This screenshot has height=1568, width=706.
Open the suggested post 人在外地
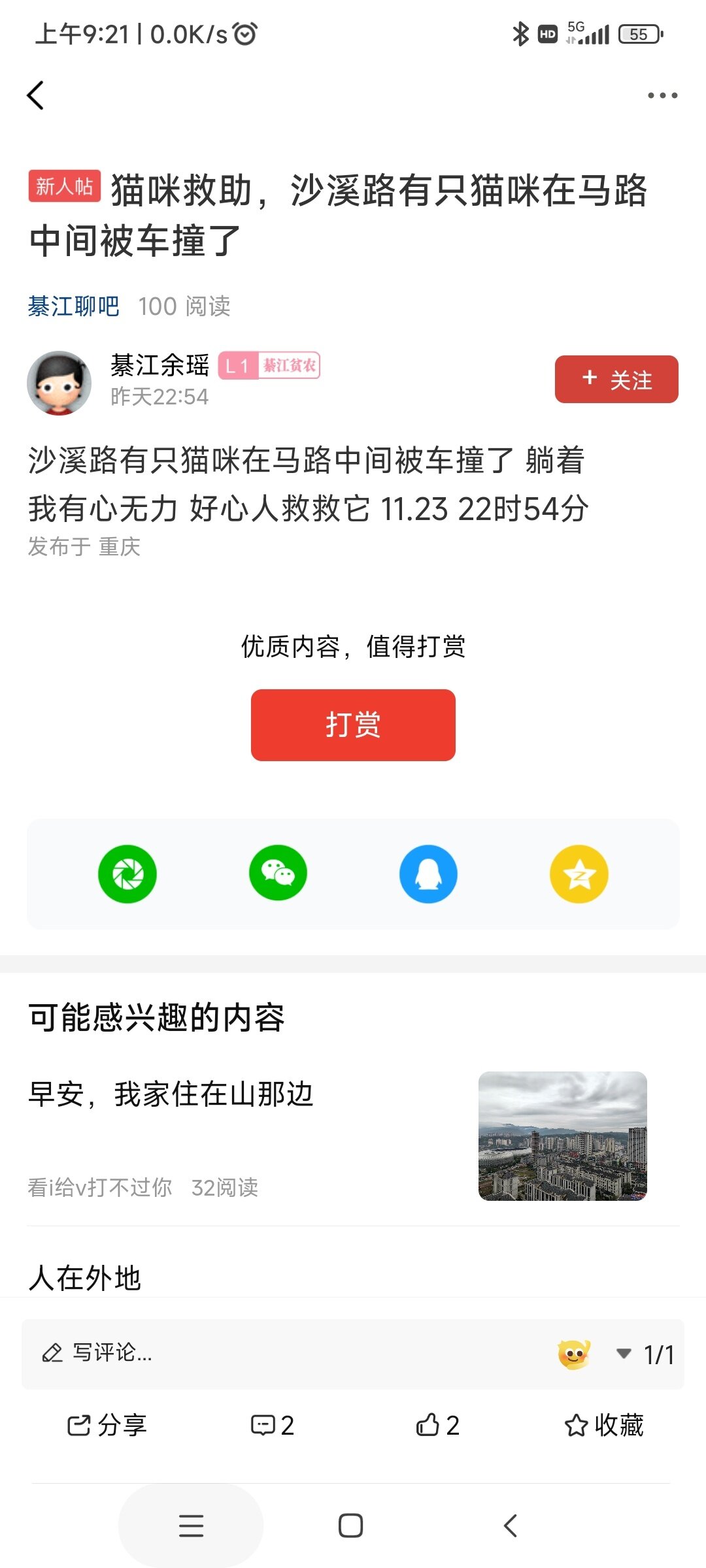point(85,1278)
